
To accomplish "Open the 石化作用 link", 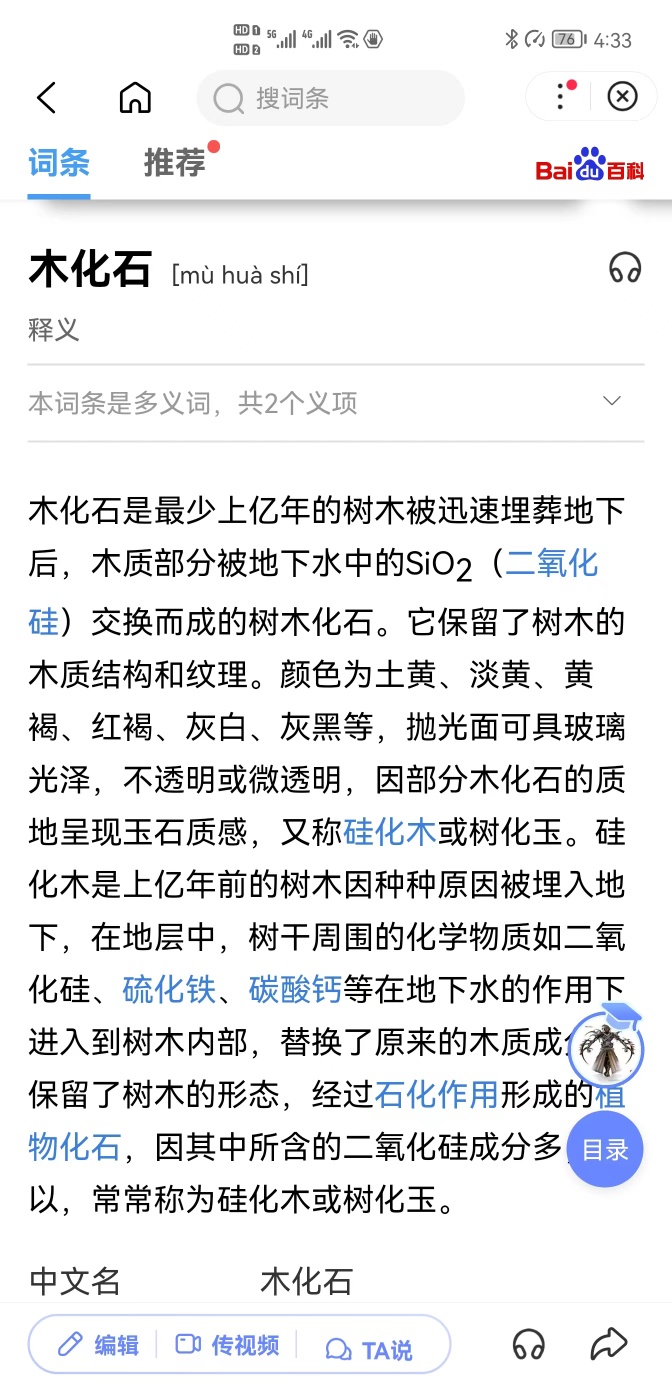I will pos(436,1095).
